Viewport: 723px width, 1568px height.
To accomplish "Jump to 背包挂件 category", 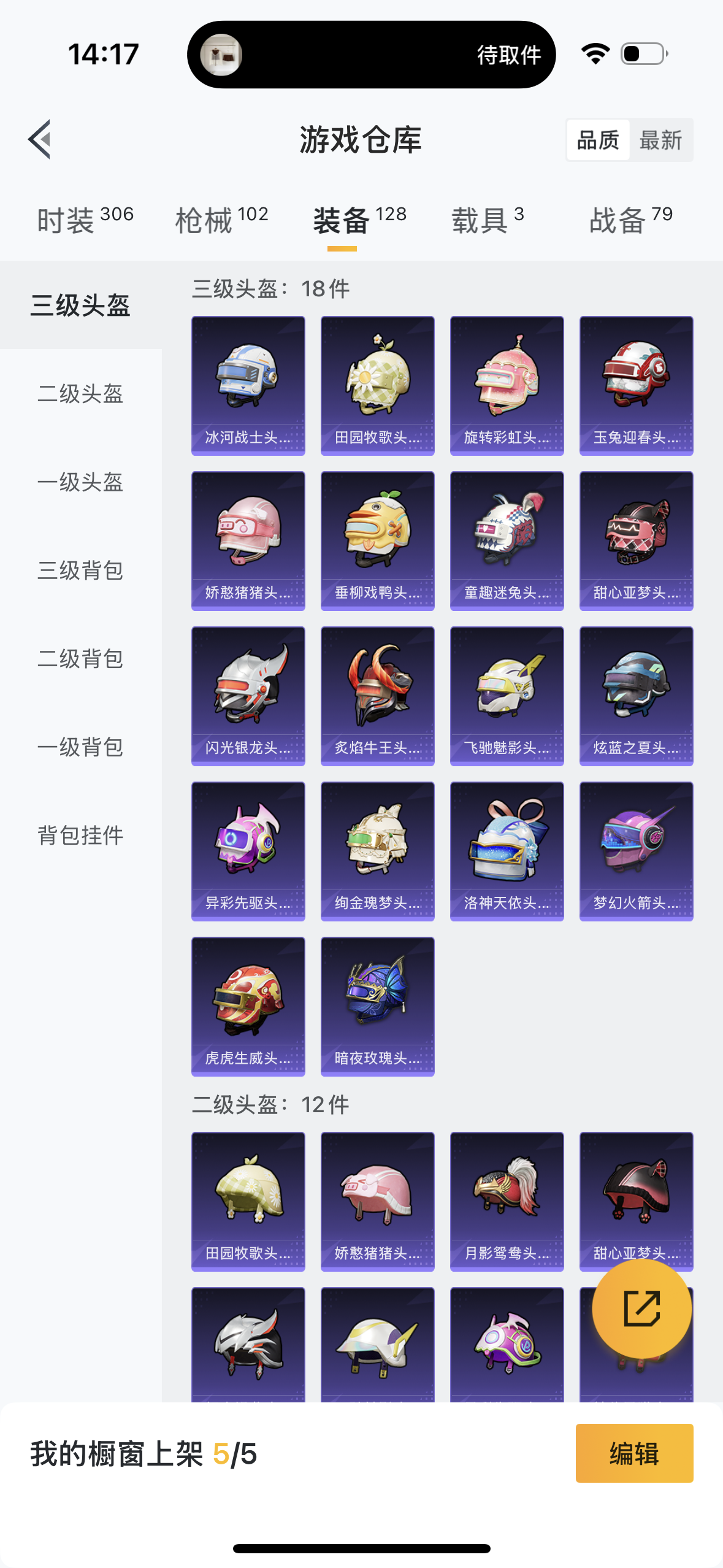I will (x=80, y=836).
